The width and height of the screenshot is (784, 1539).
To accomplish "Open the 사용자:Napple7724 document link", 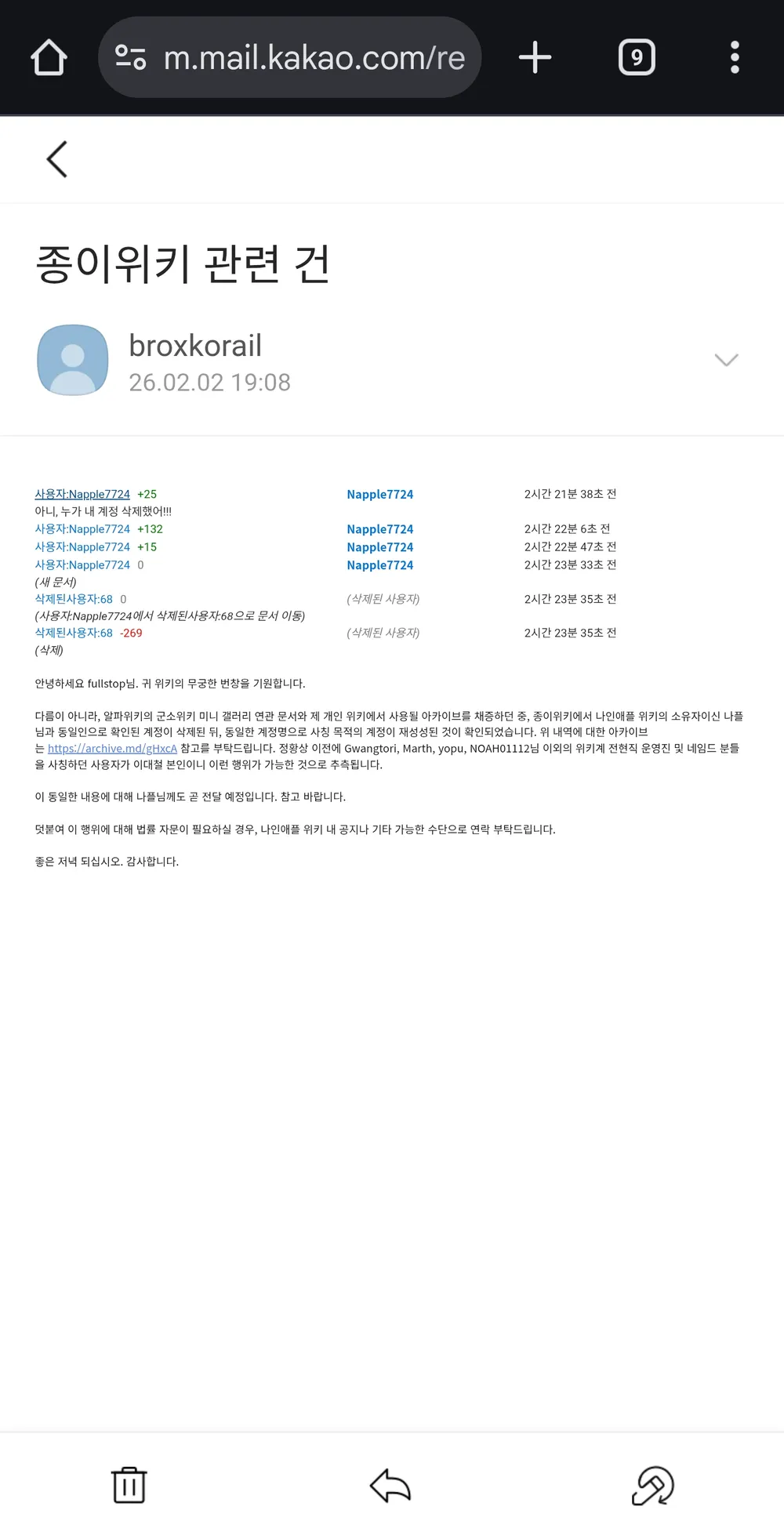I will pyautogui.click(x=82, y=494).
